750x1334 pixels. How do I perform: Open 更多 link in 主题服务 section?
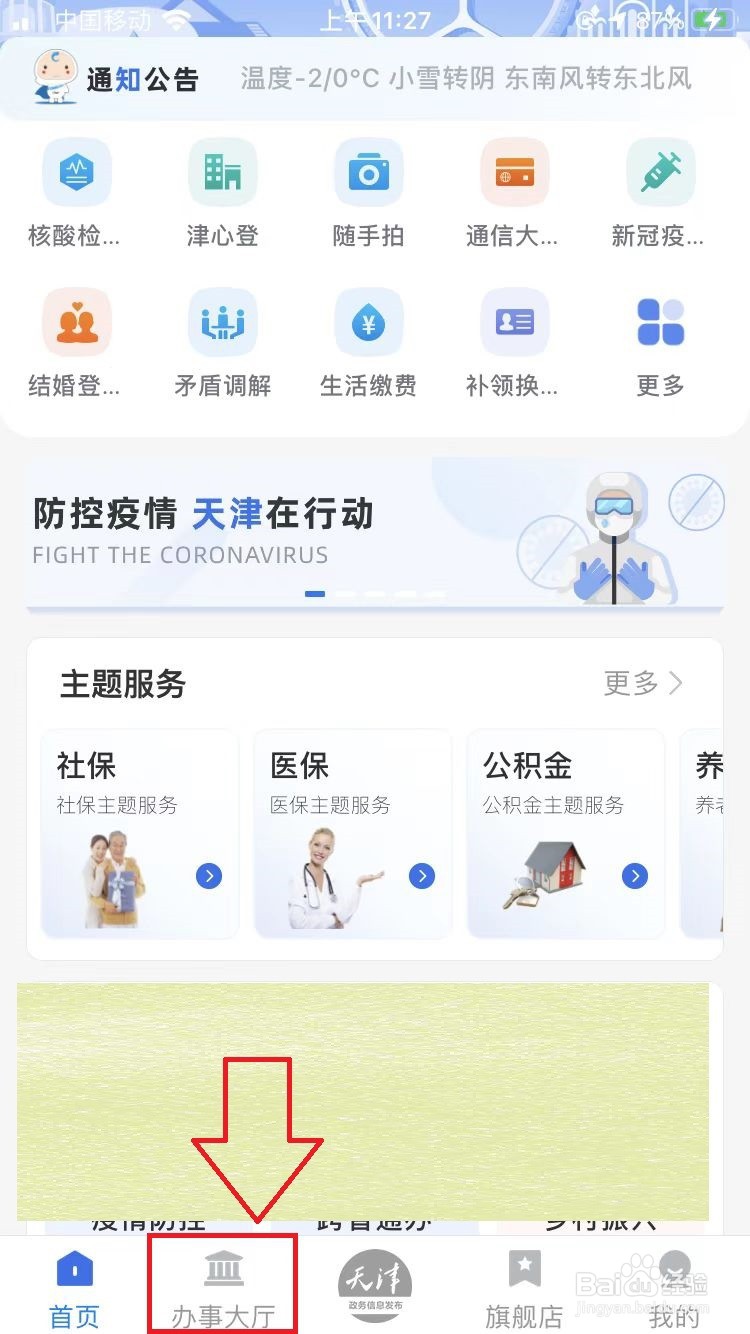(644, 683)
